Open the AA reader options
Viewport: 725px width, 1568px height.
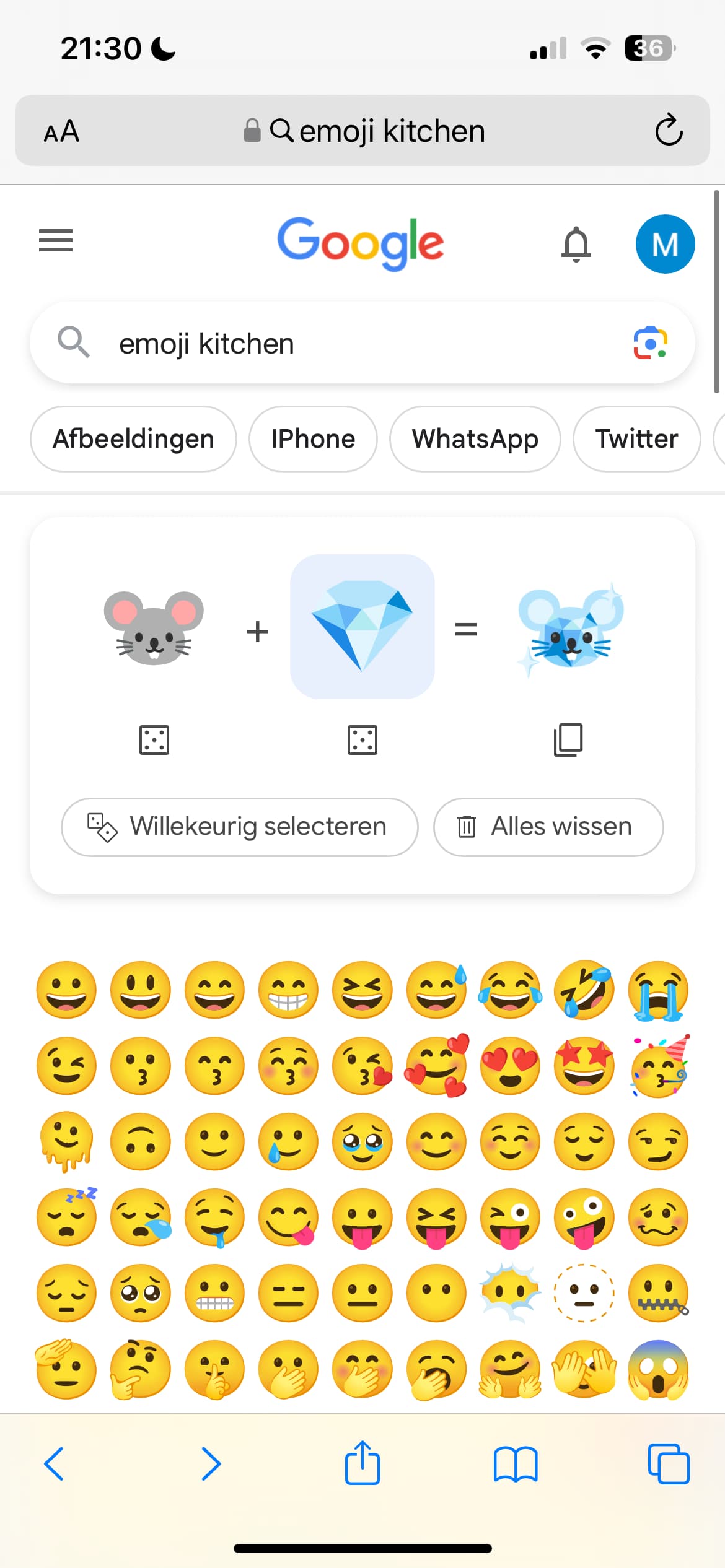(x=61, y=131)
